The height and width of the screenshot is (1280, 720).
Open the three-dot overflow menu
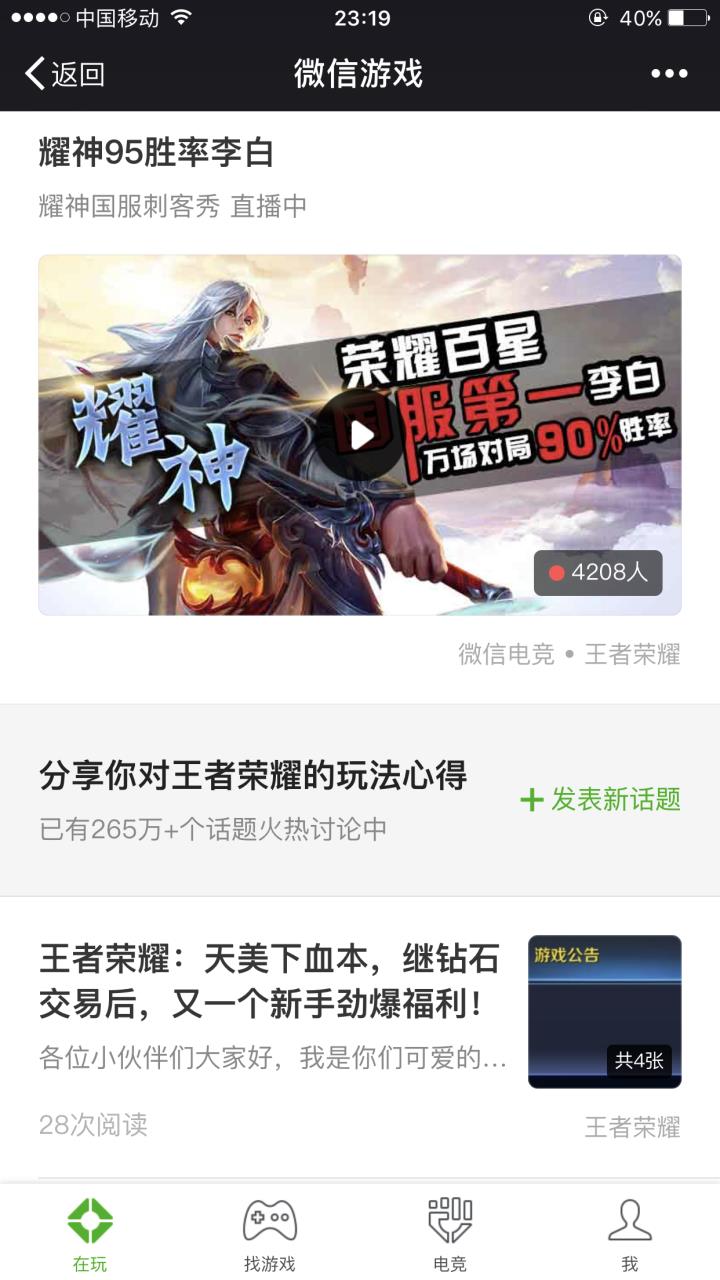[x=669, y=74]
